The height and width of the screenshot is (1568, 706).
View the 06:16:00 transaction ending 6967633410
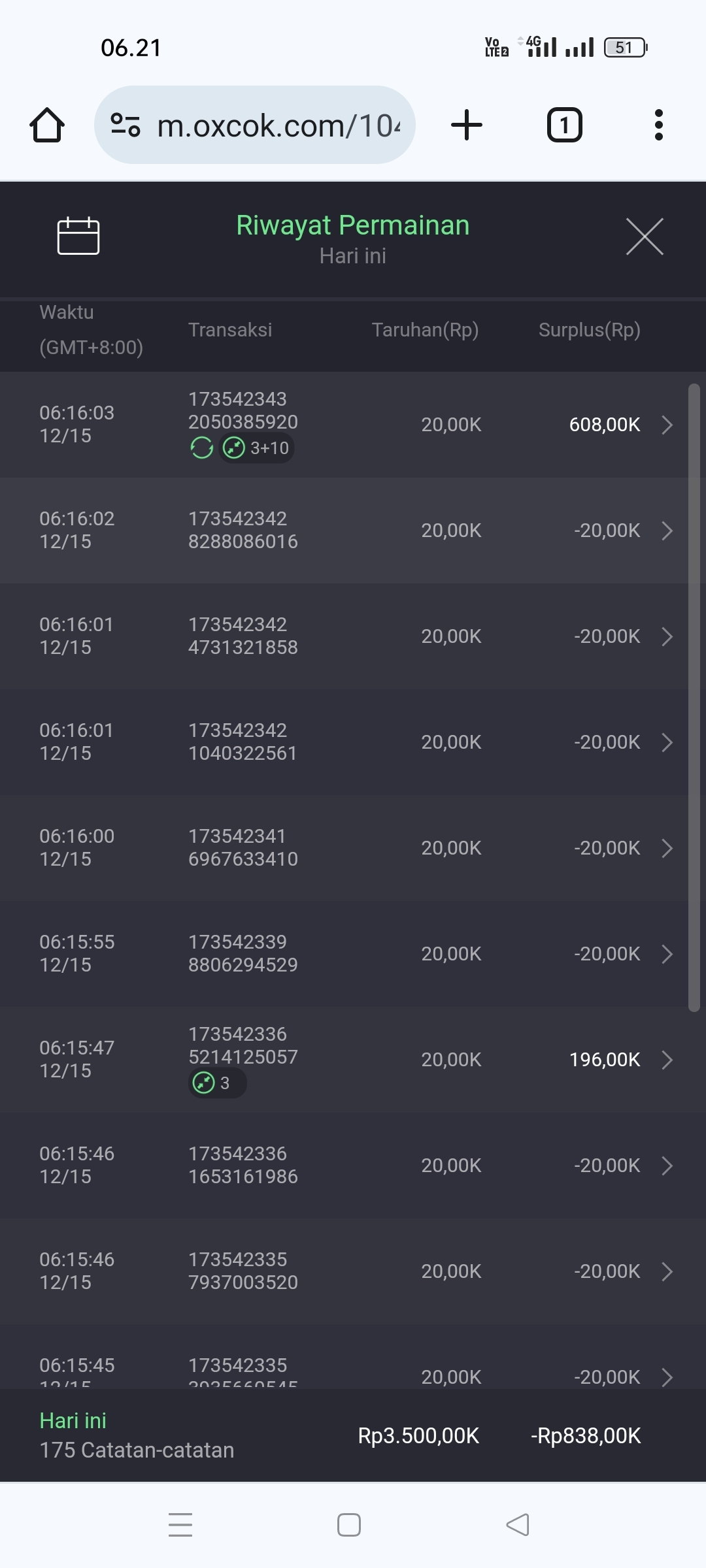pos(353,848)
